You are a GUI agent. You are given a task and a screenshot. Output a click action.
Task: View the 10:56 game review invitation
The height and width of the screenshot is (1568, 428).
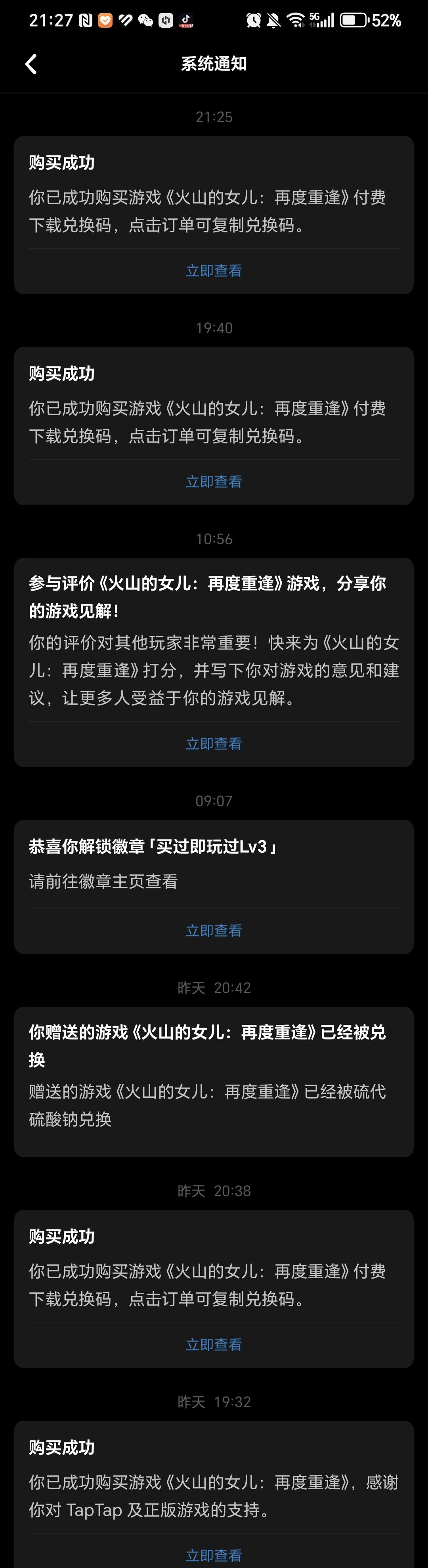pos(213,743)
